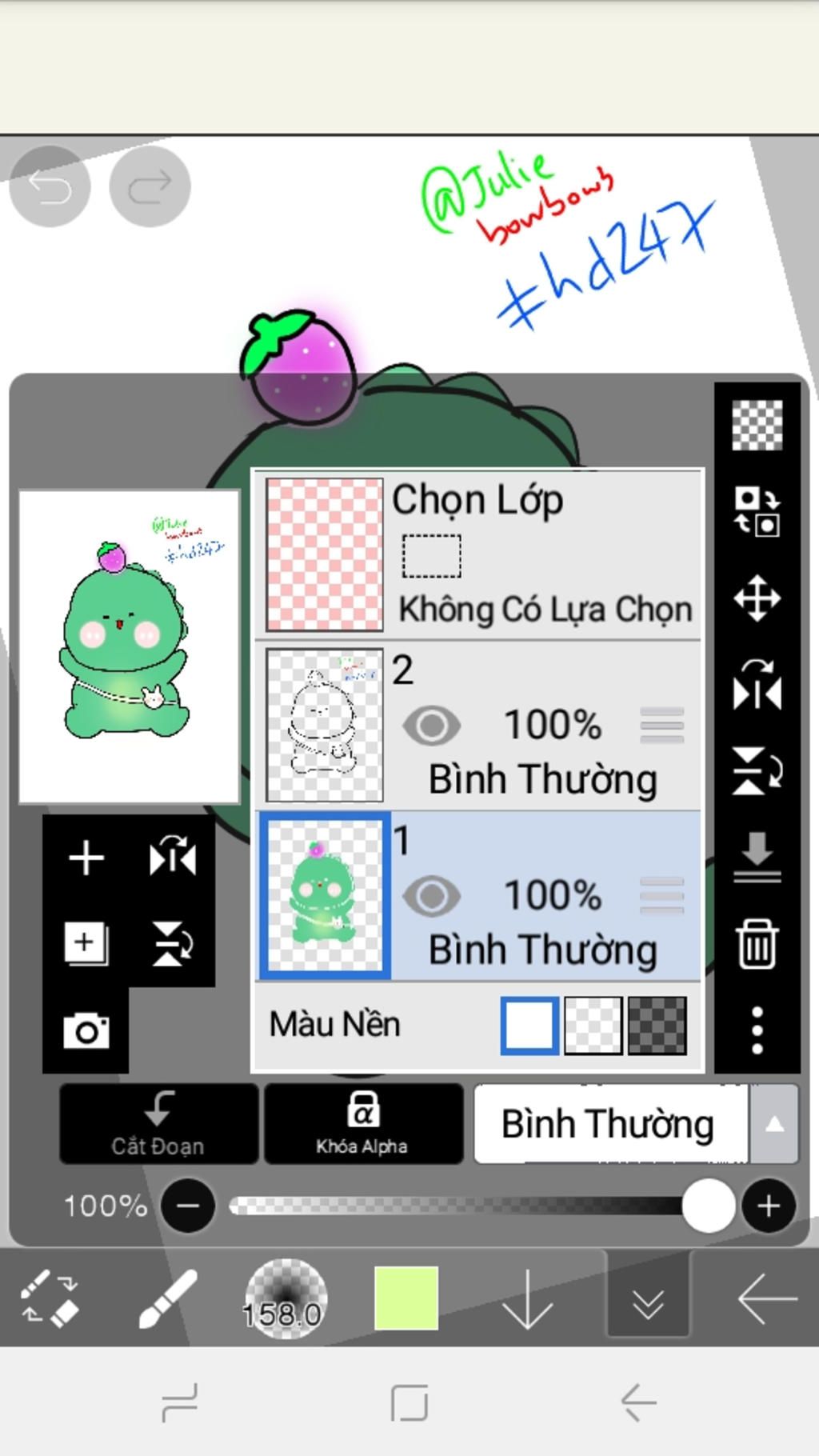
Task: Add layer from camera photo
Action: pyautogui.click(x=86, y=1030)
